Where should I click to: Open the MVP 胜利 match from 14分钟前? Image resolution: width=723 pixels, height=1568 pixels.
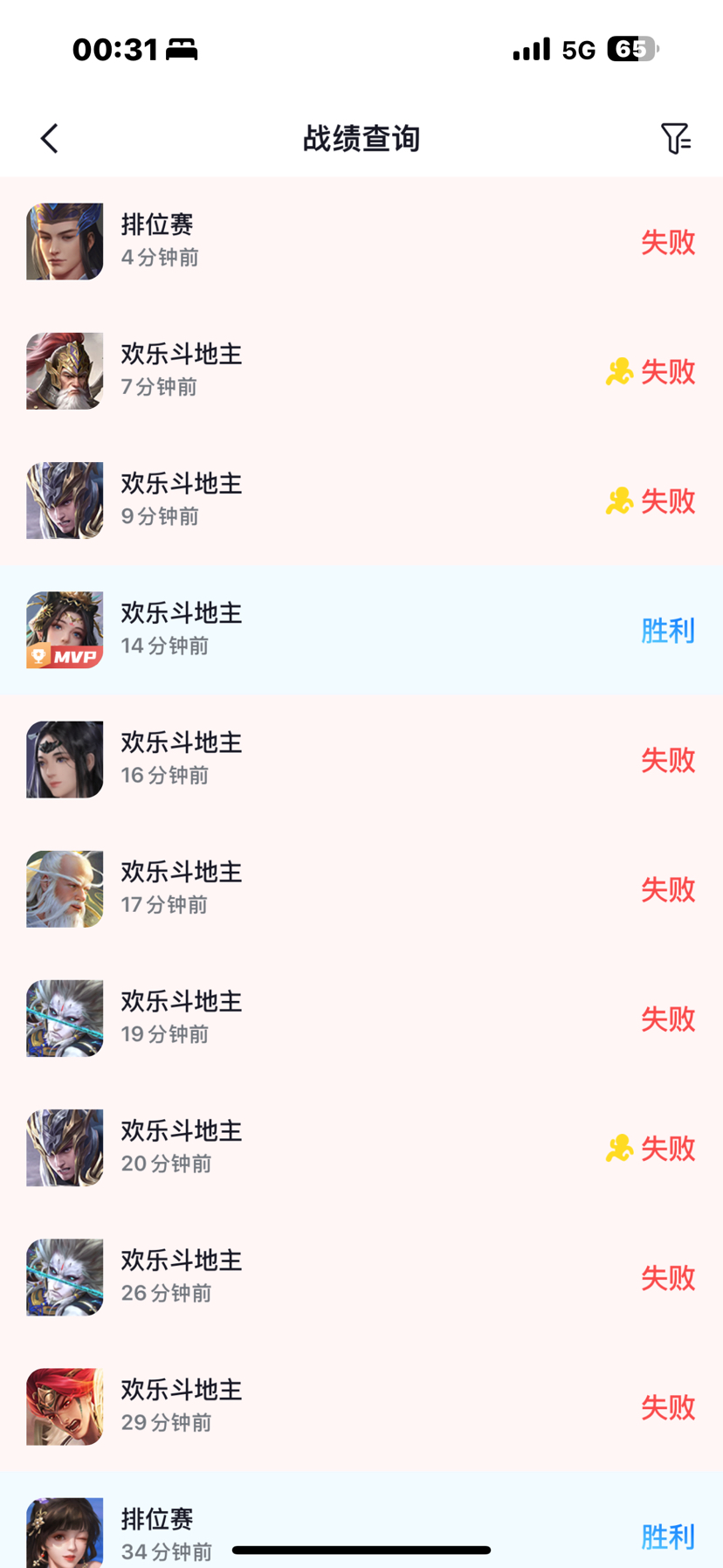[x=361, y=630]
